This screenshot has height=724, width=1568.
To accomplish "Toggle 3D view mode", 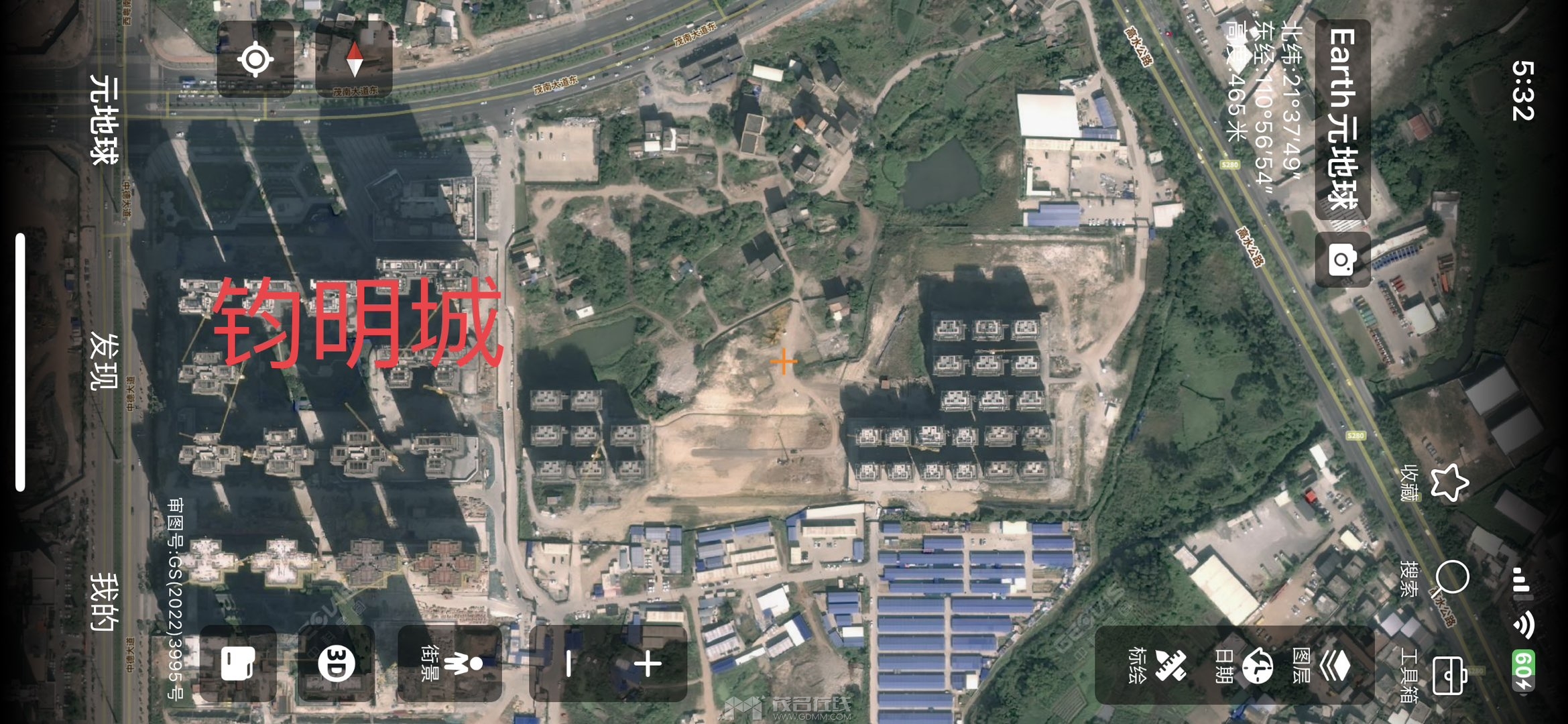I will point(335,664).
